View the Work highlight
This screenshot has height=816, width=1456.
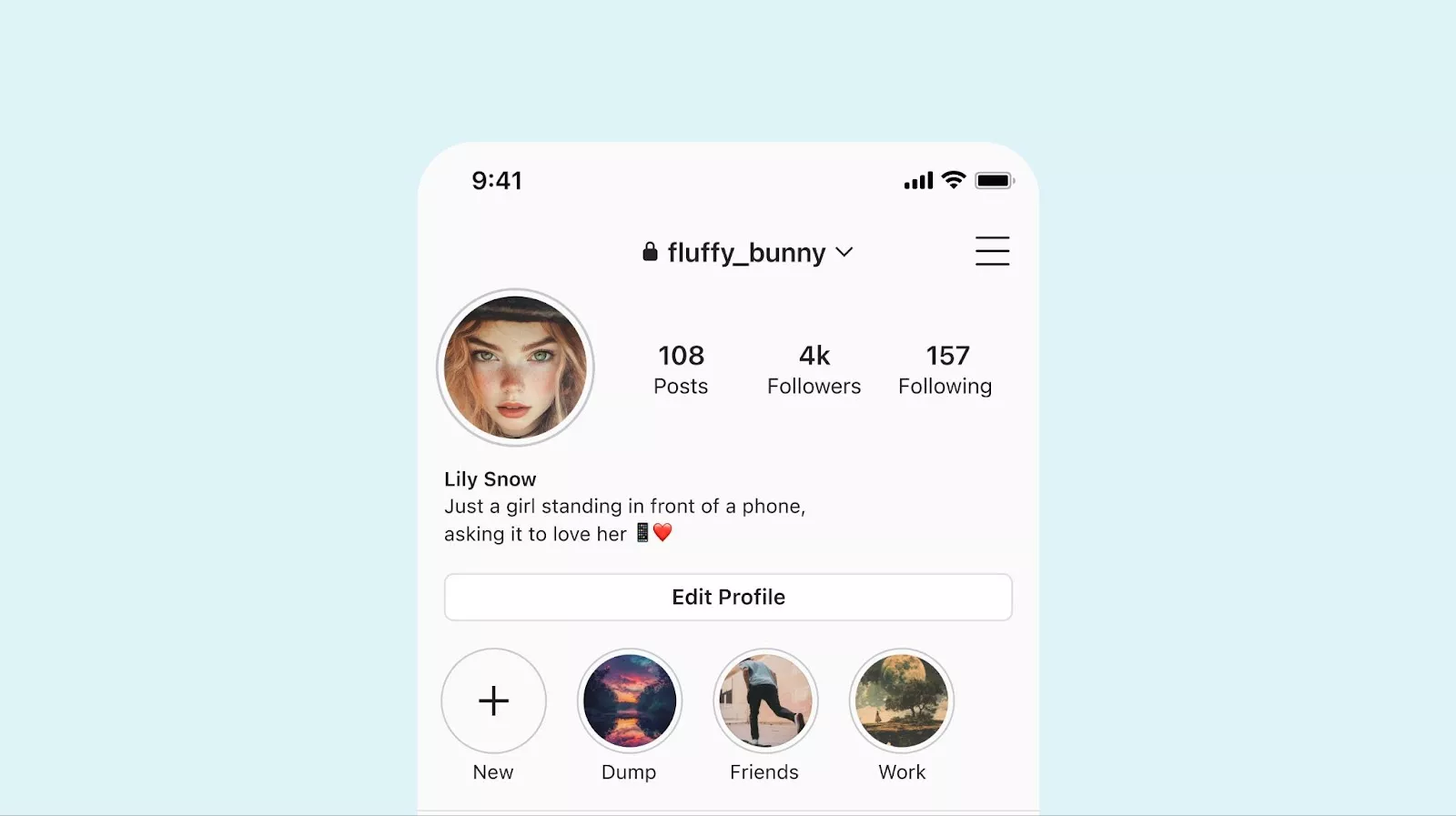[x=901, y=700]
